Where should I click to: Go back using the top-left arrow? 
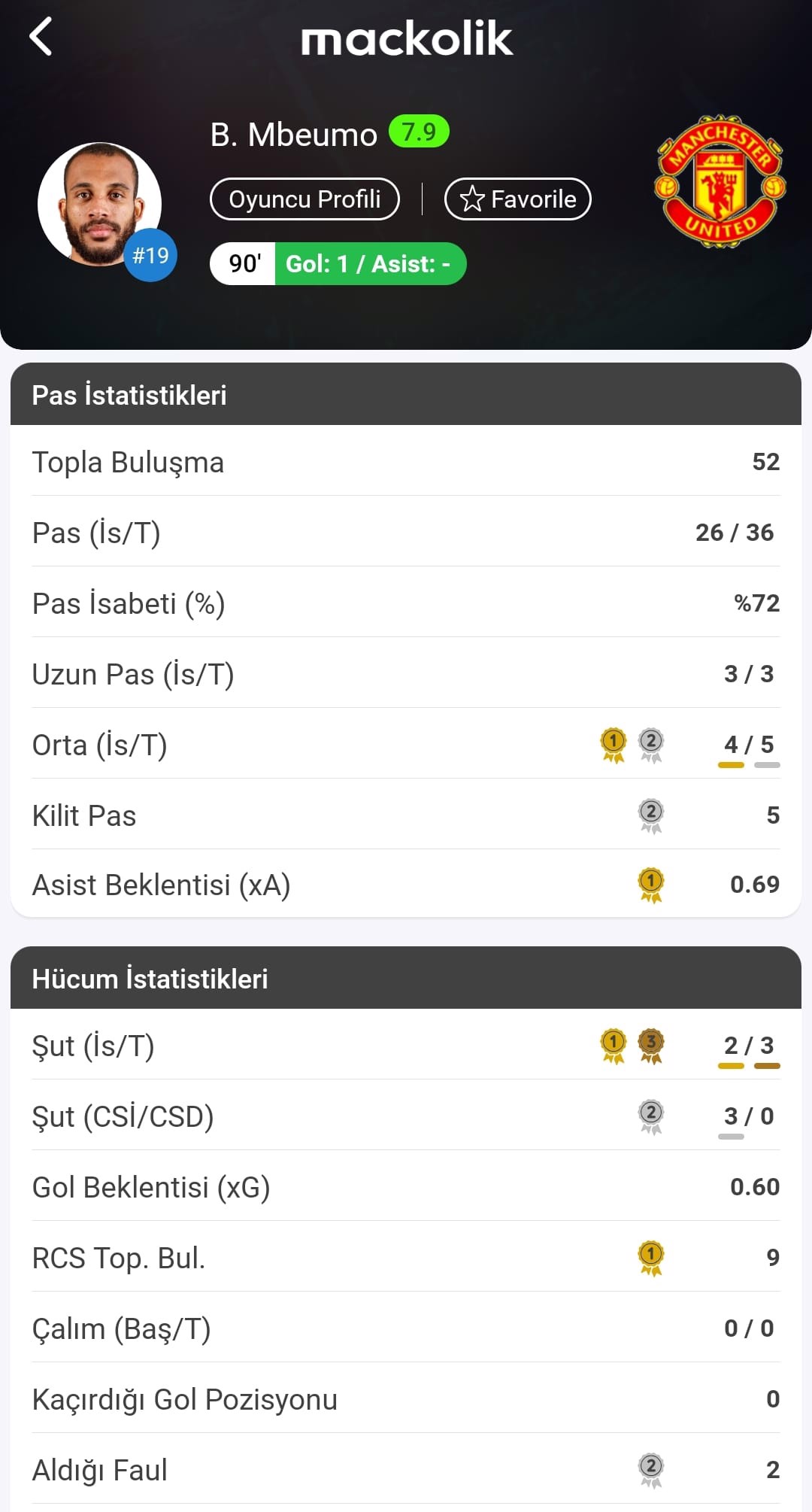pos(41,36)
